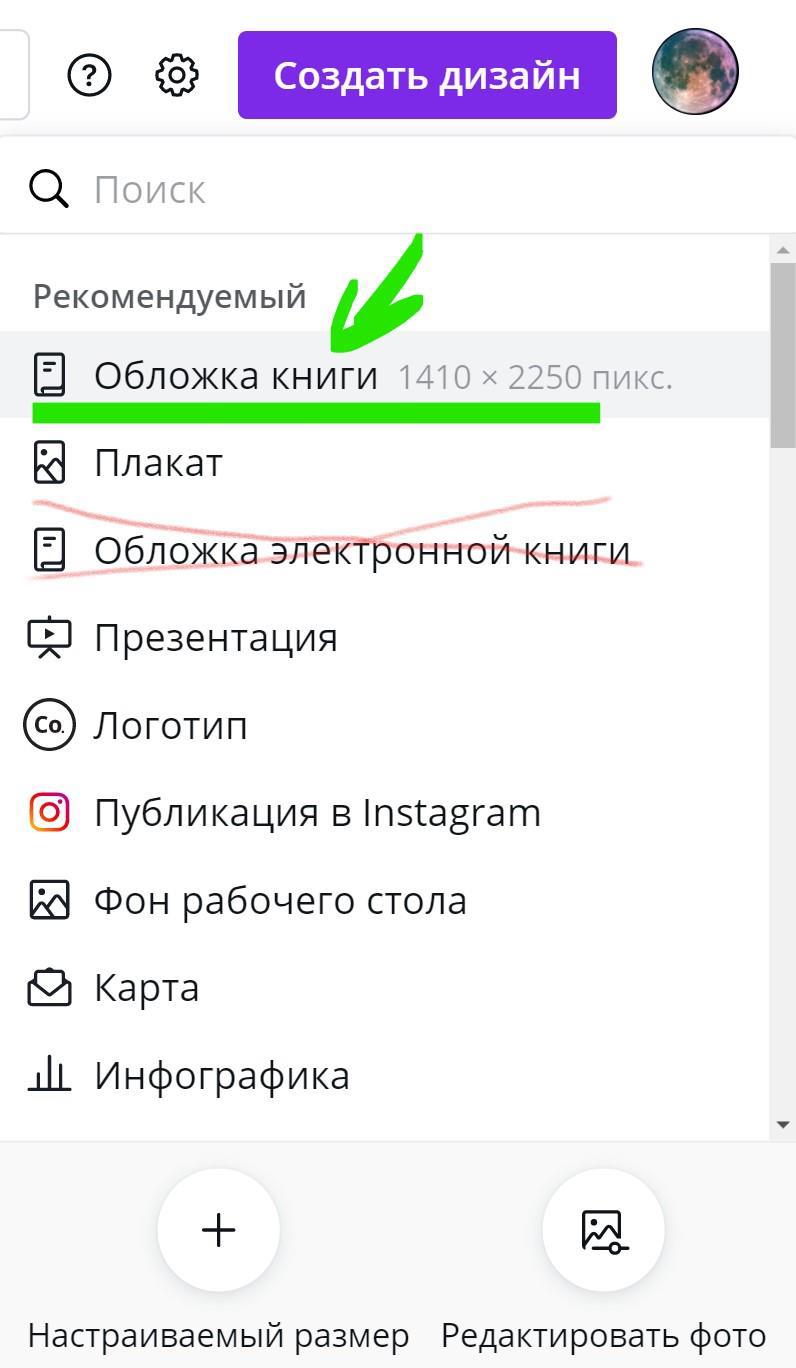Viewport: 796px width, 1368px height.
Task: Select Обложка книги design type
Action: 236,376
